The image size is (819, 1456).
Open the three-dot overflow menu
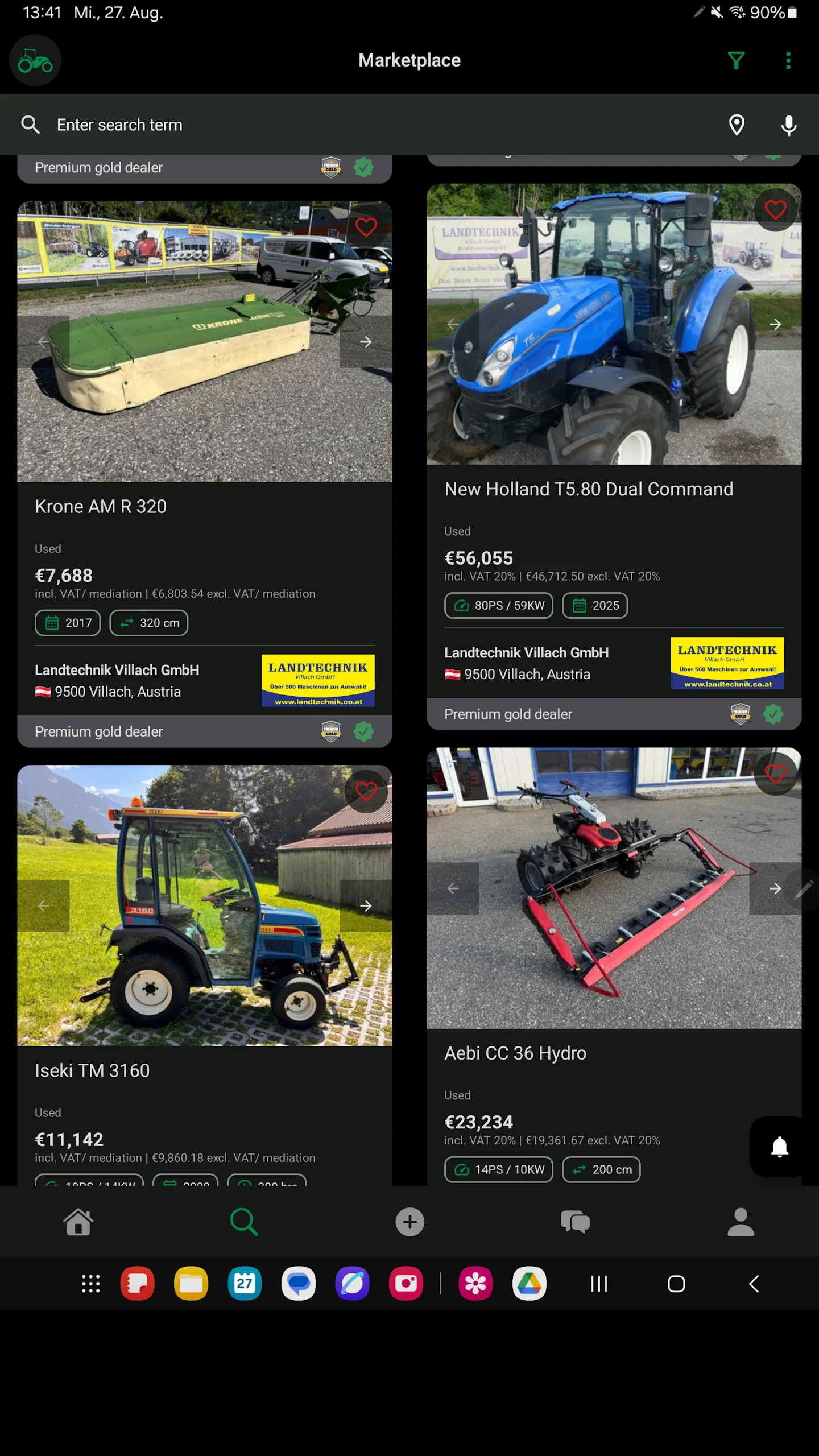click(x=788, y=60)
